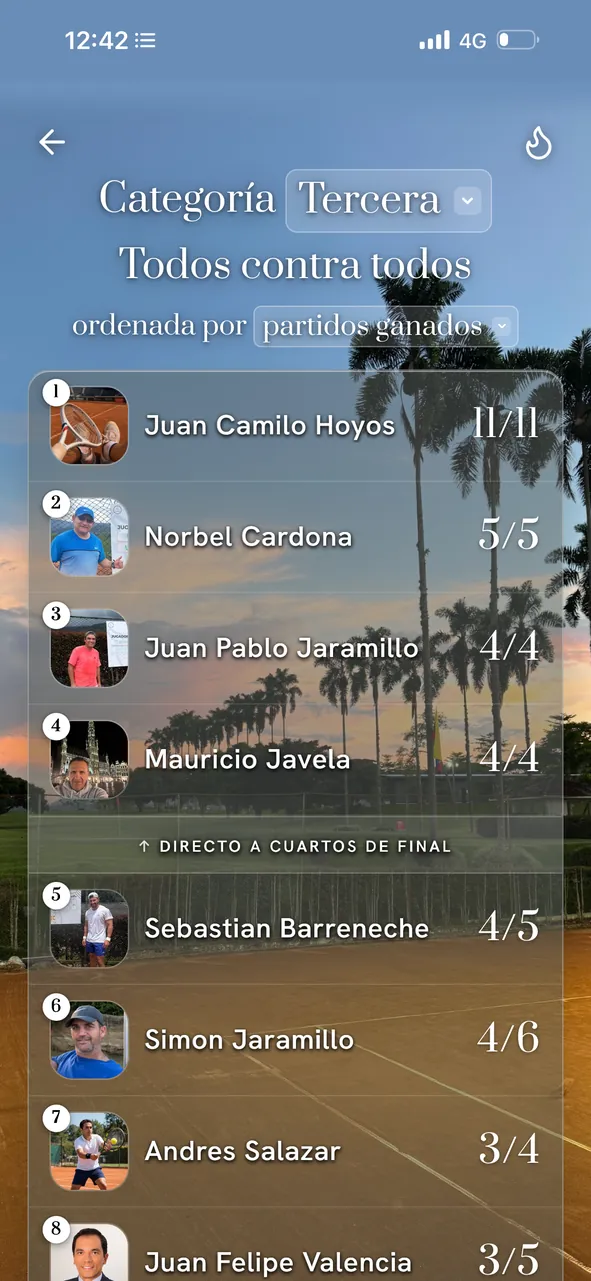Go back with the arrow icon
Viewport: 591px width, 1281px height.
(52, 143)
